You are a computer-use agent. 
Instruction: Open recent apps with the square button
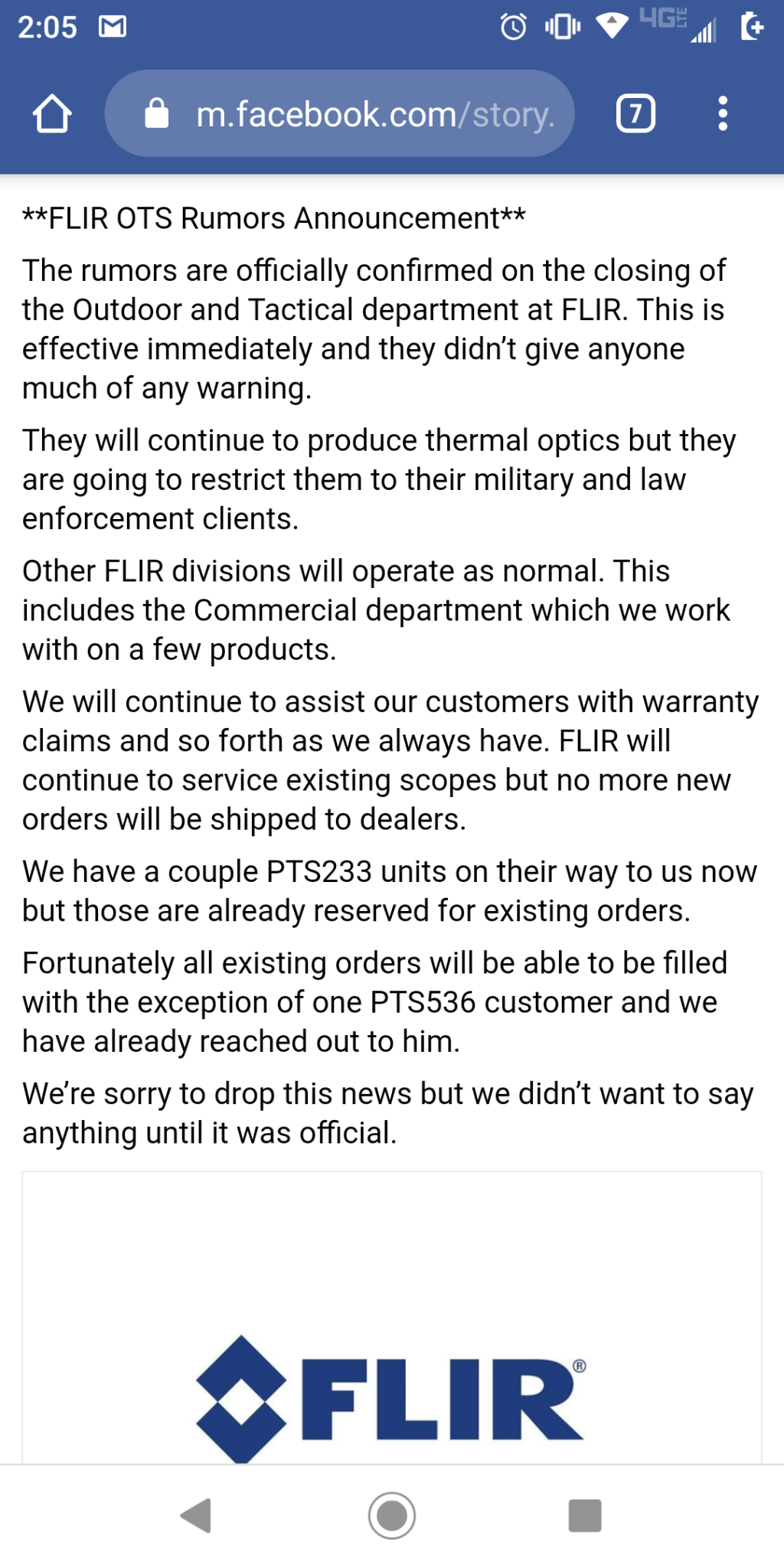click(585, 1515)
